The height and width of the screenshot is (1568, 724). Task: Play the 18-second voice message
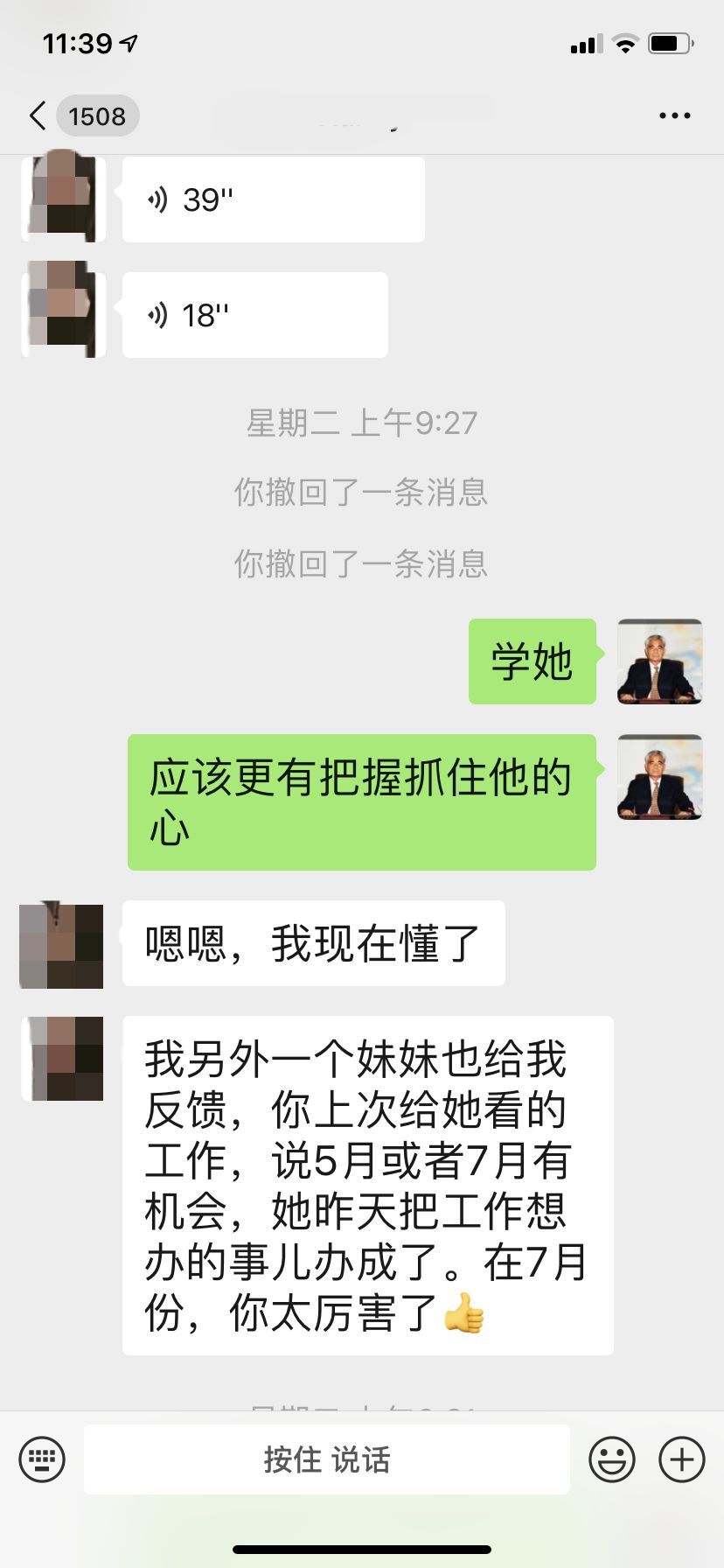click(x=254, y=315)
